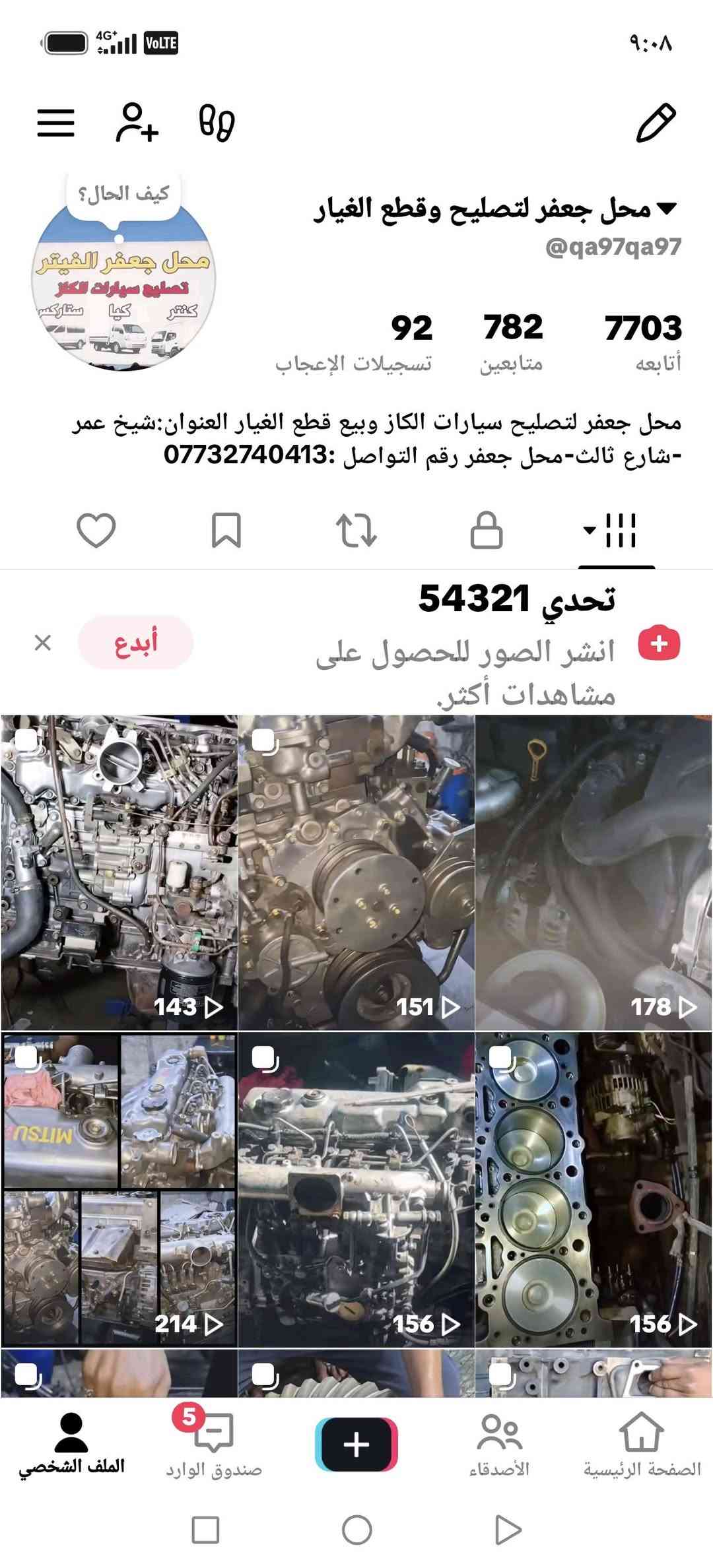Open the footprints profile views icon

(x=217, y=123)
